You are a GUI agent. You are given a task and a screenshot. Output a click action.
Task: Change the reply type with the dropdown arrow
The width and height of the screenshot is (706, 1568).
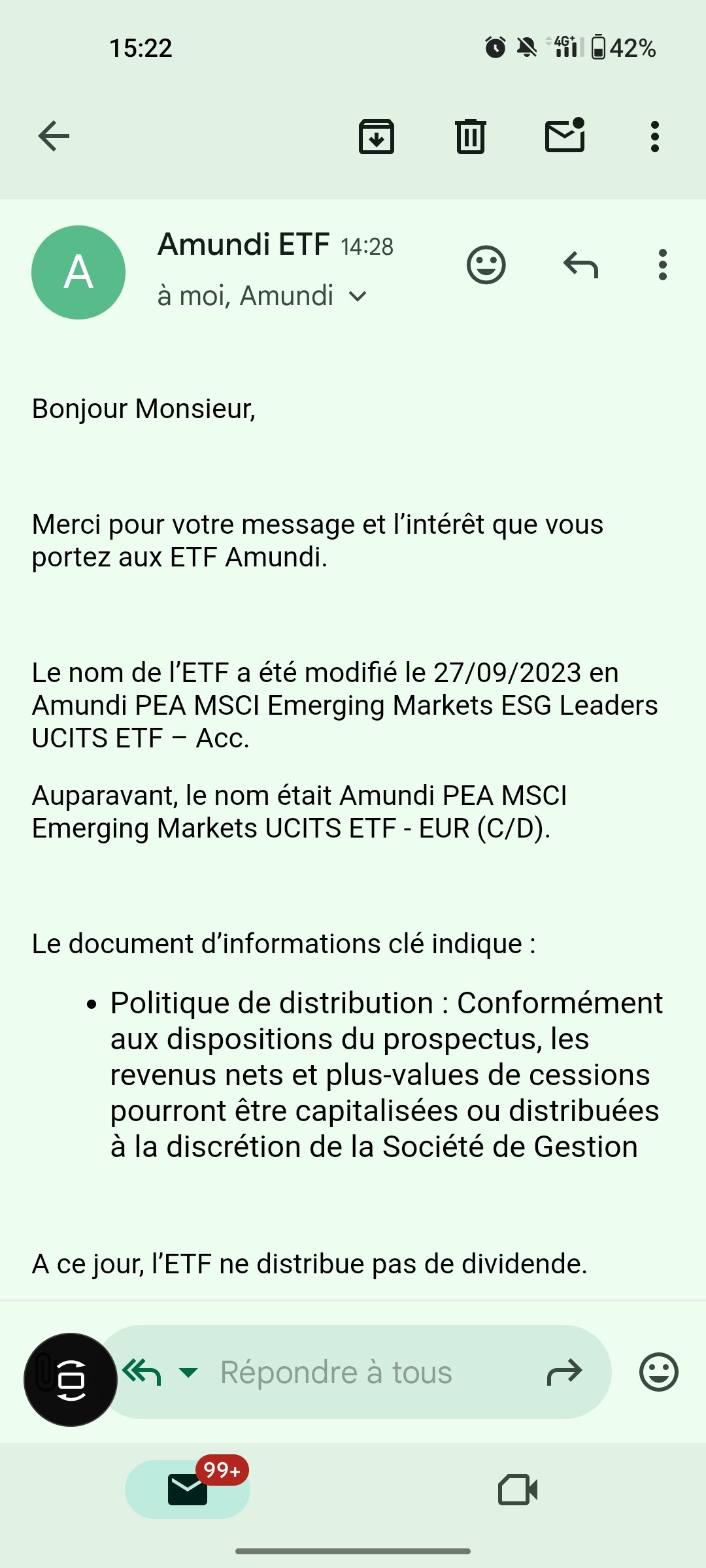point(188,1373)
